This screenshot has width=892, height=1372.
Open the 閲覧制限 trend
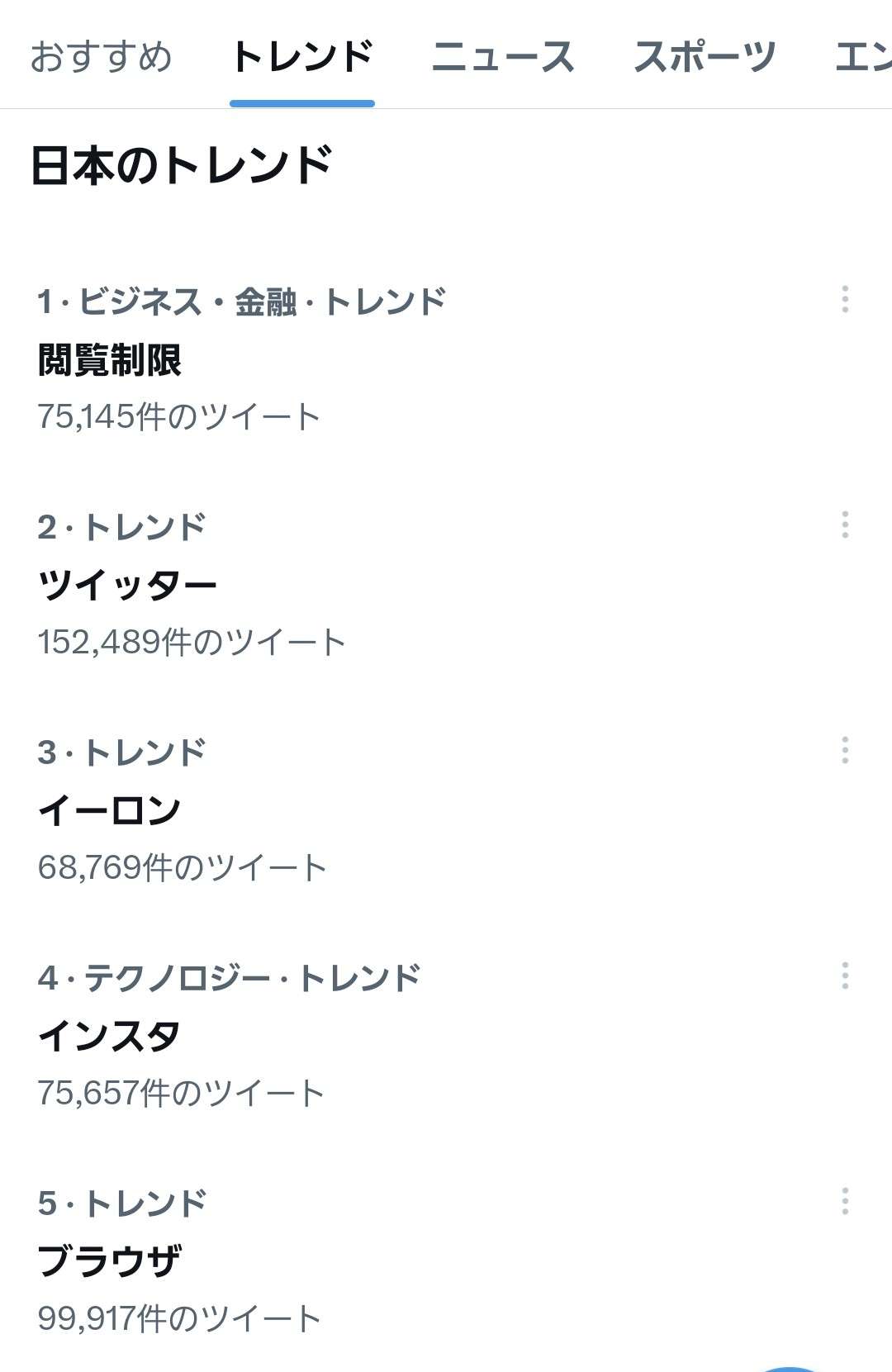[x=110, y=360]
